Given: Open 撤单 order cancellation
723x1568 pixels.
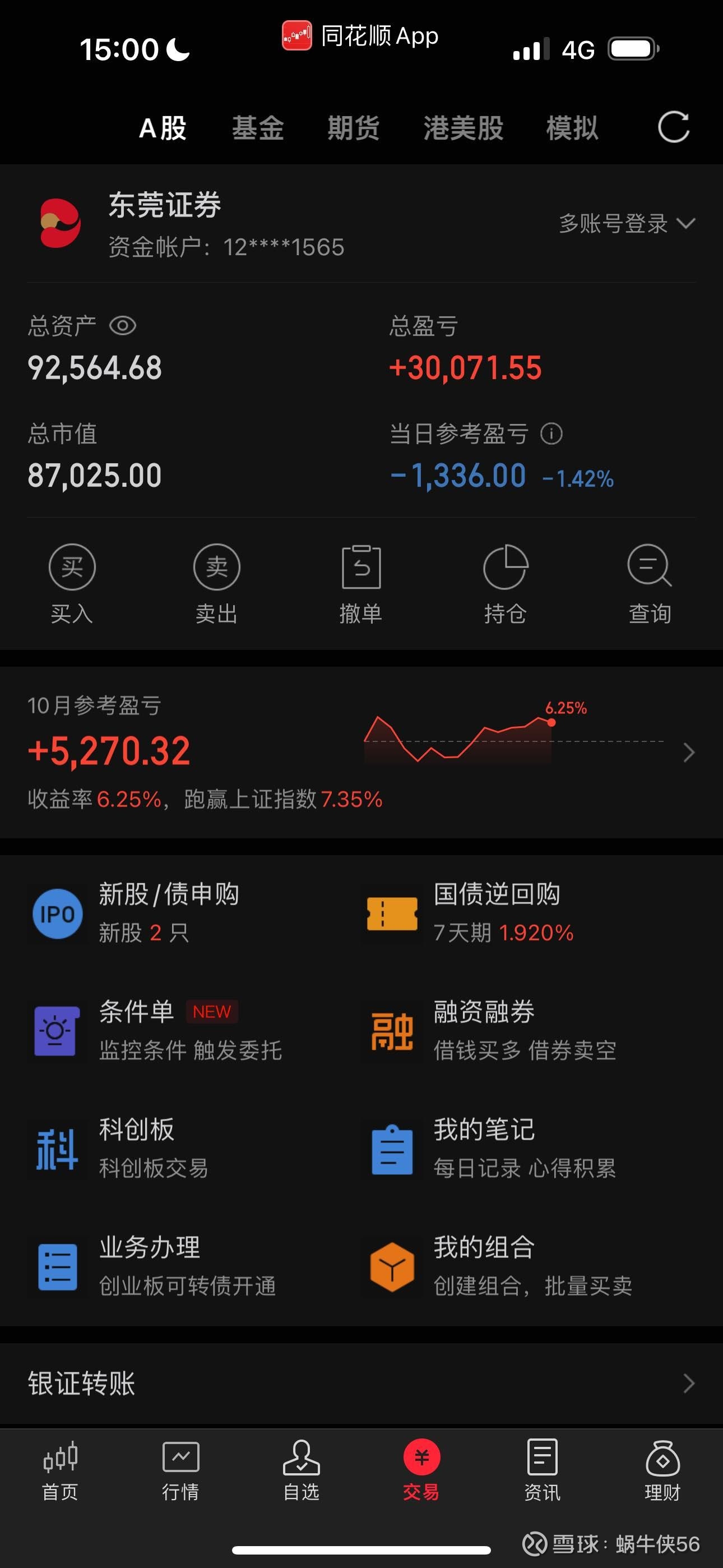Looking at the screenshot, I should [x=361, y=567].
